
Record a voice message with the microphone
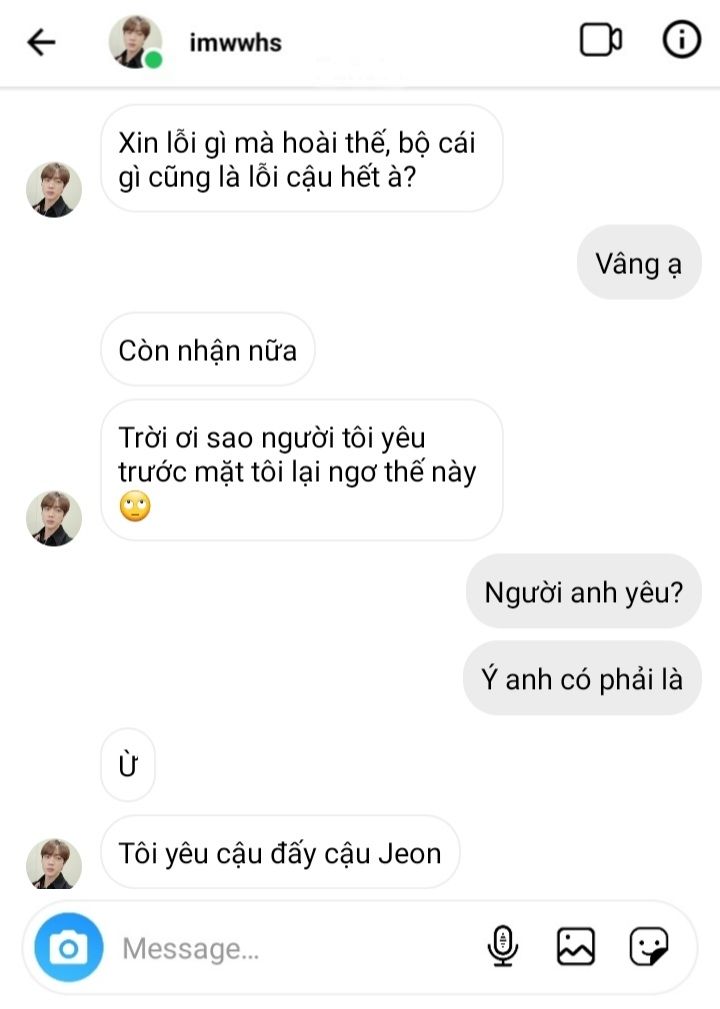pyautogui.click(x=503, y=946)
